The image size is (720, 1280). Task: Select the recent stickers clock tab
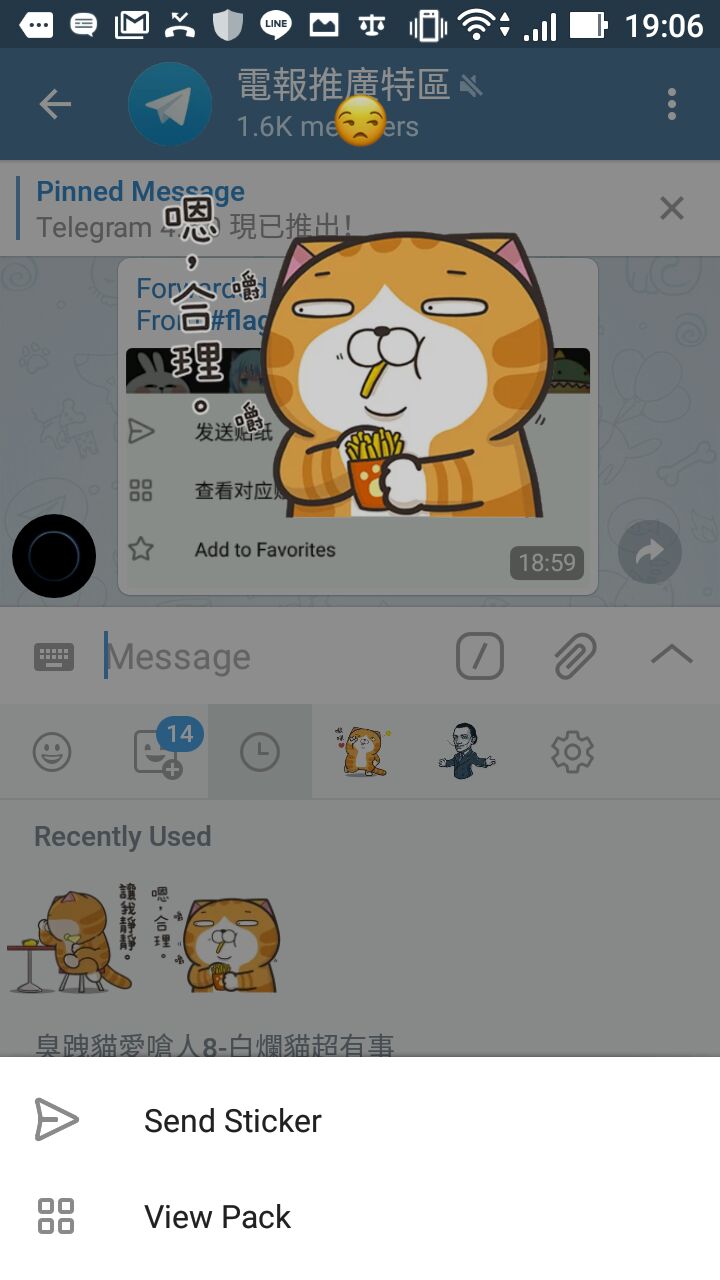[x=260, y=752]
